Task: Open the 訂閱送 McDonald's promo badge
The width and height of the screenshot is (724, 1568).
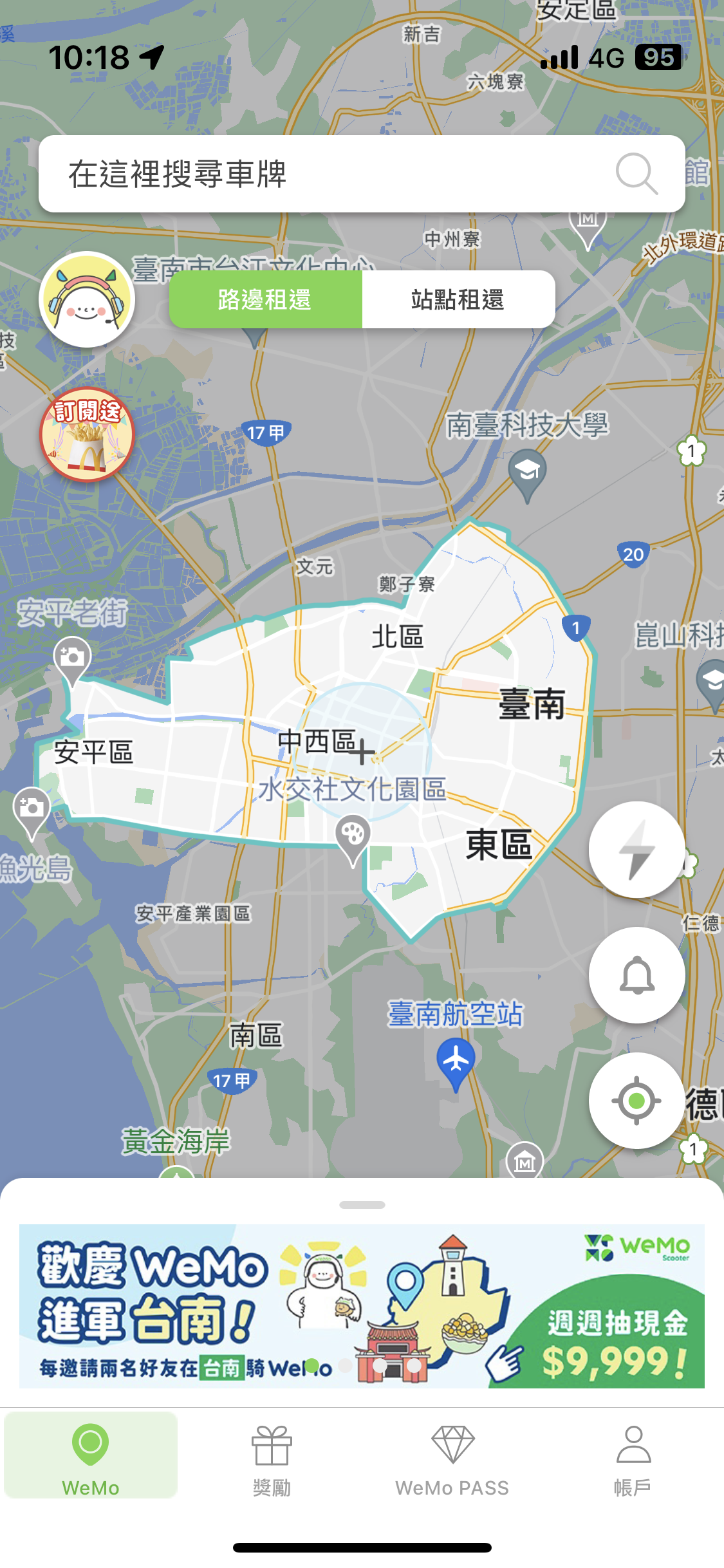Action: [x=87, y=435]
